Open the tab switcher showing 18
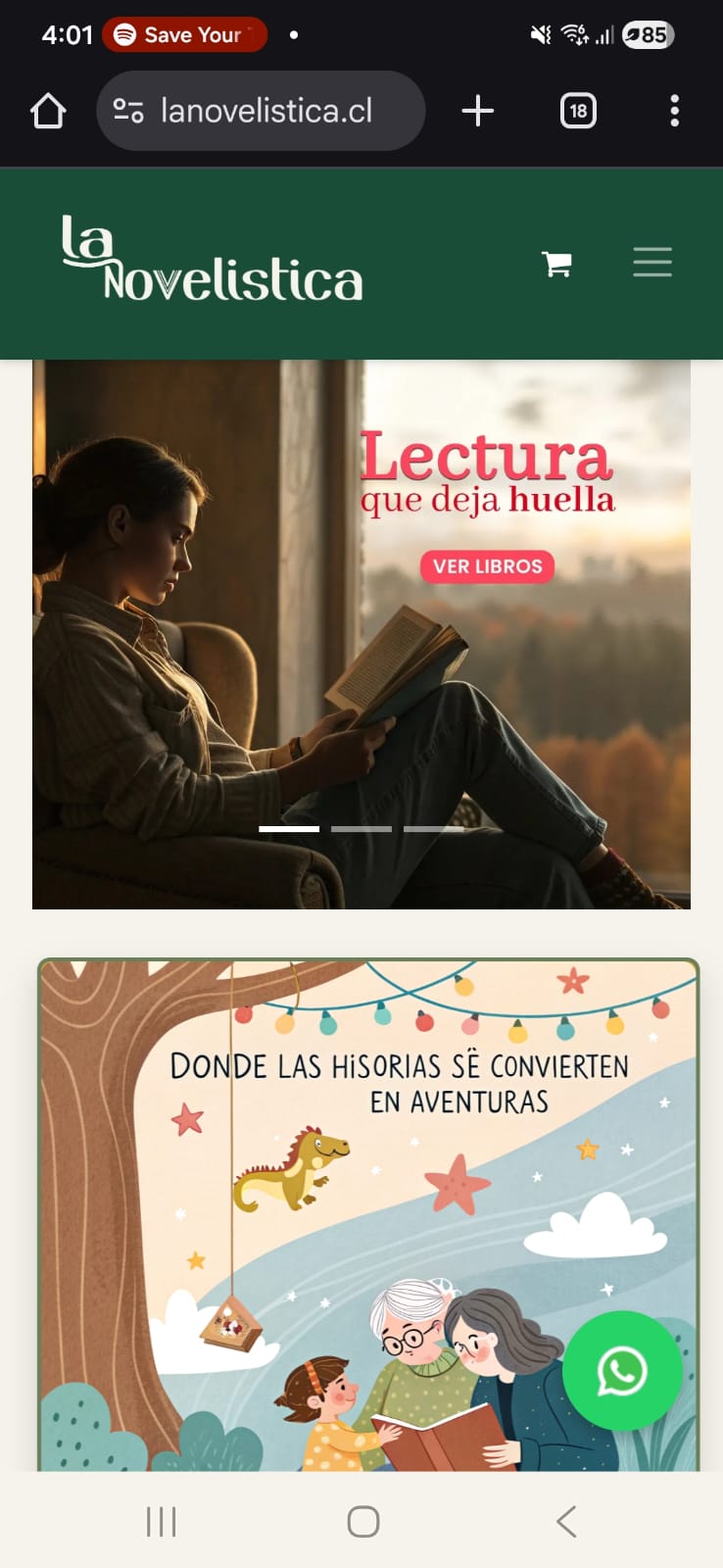This screenshot has width=723, height=1568. (x=578, y=111)
